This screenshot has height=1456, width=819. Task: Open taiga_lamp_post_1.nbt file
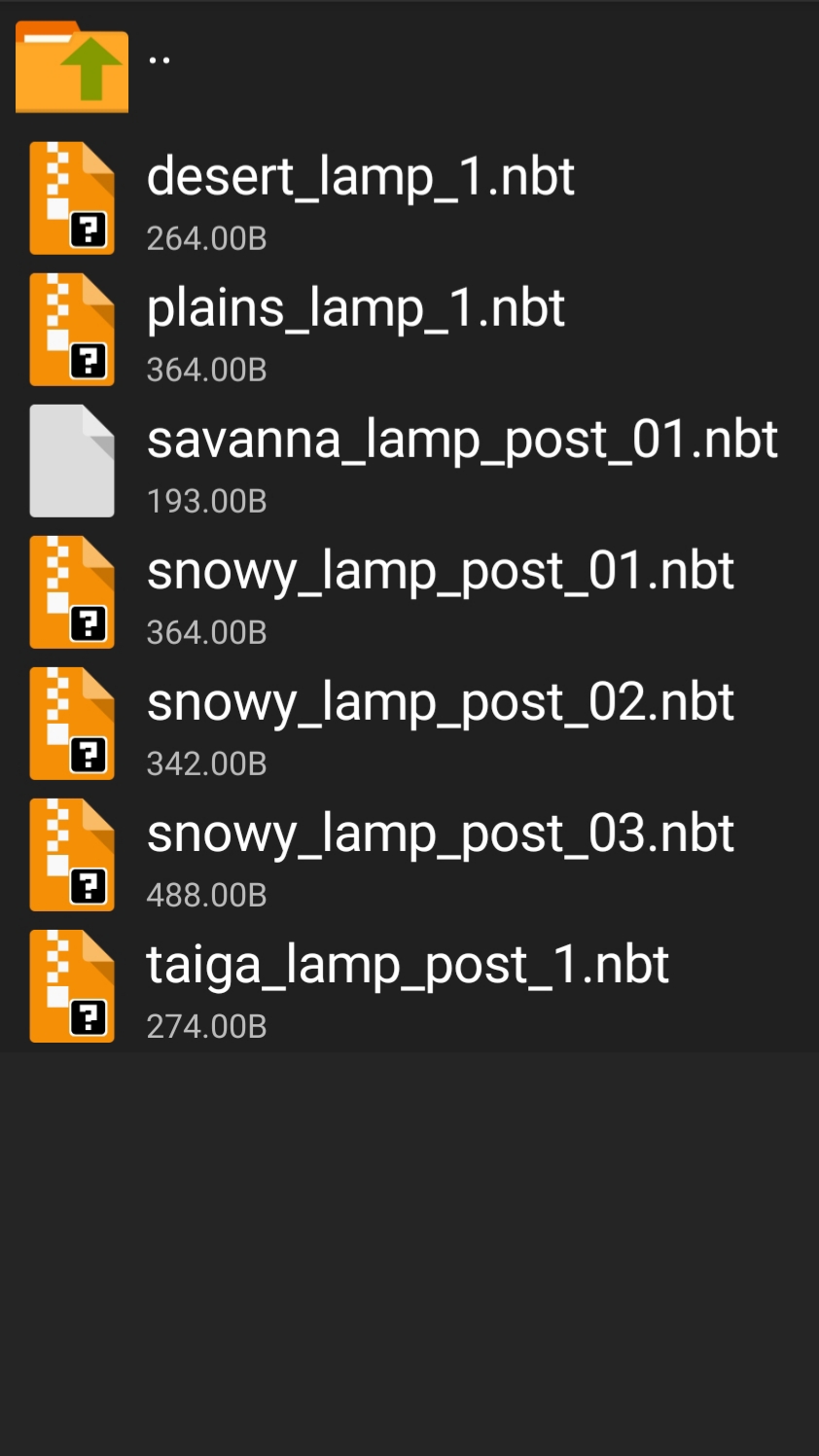pyautogui.click(x=407, y=985)
